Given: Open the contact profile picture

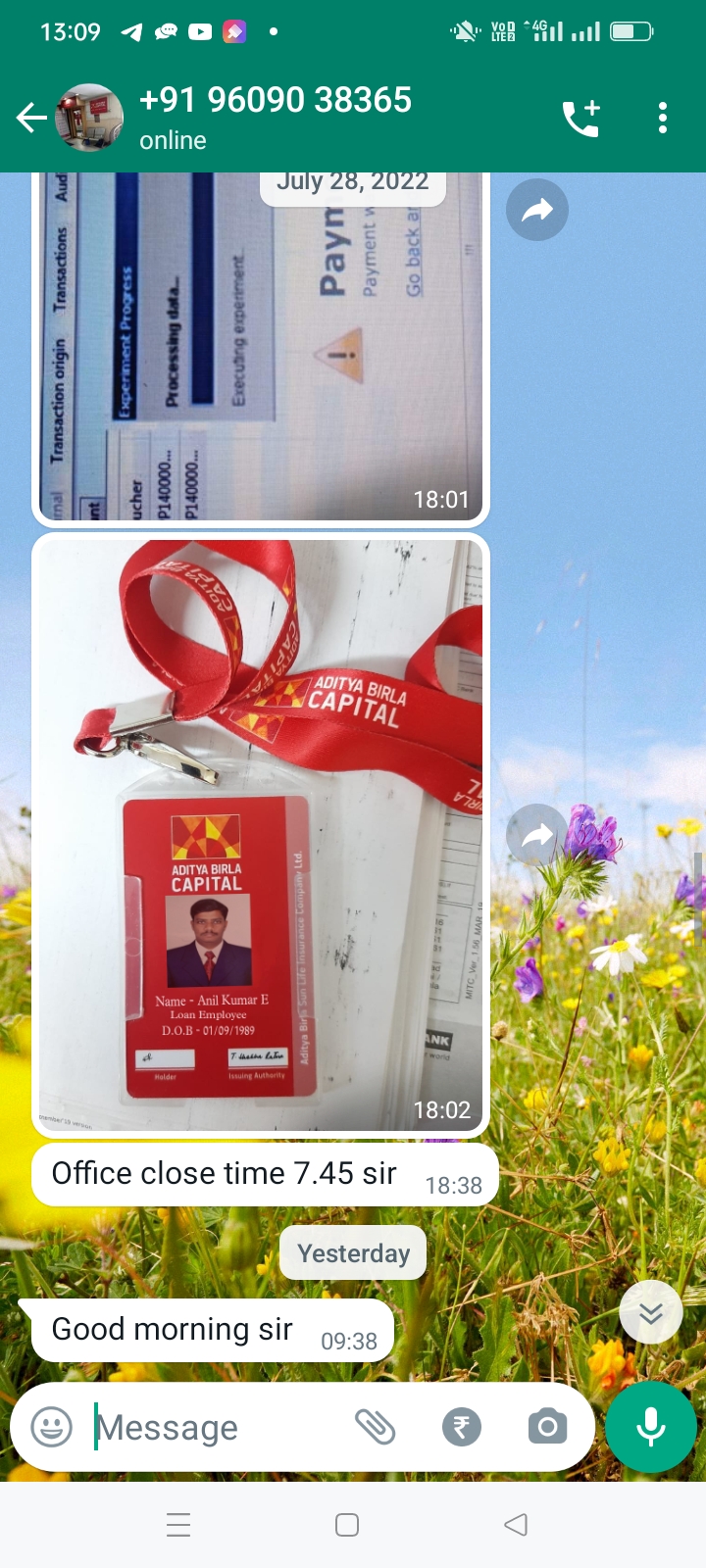Looking at the screenshot, I should tap(90, 118).
